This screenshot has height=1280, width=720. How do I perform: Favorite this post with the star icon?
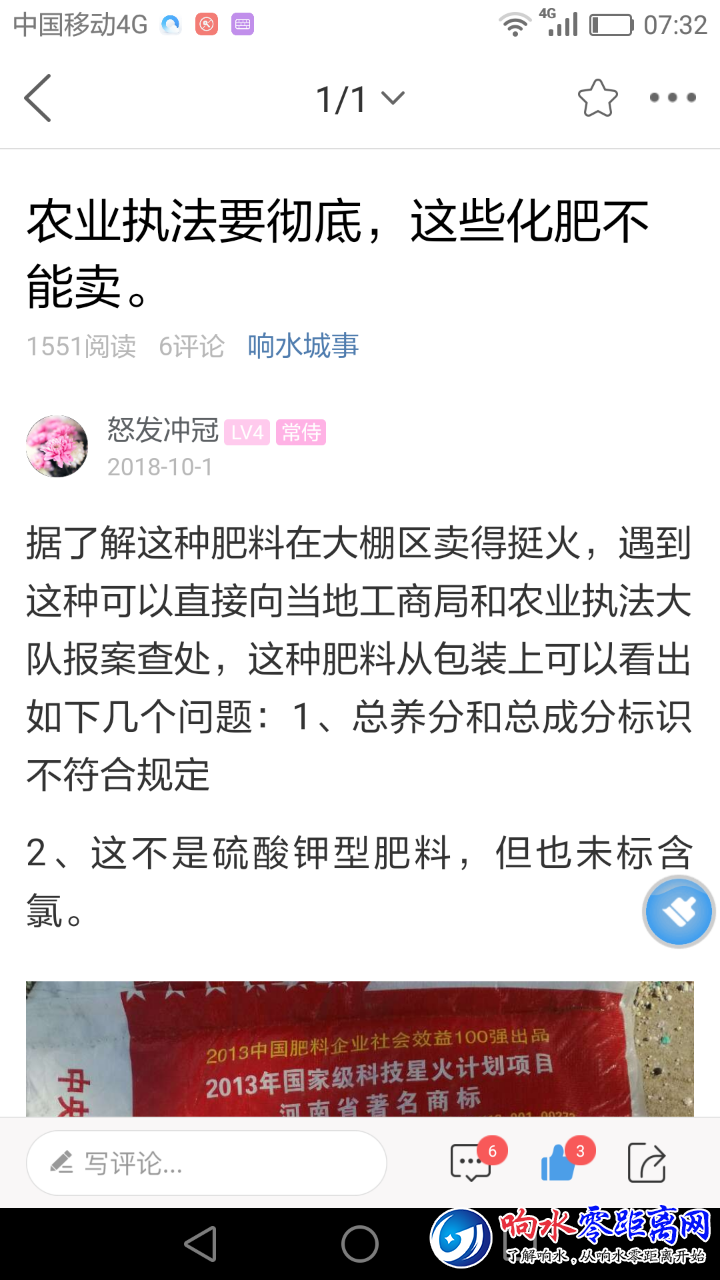coord(597,99)
